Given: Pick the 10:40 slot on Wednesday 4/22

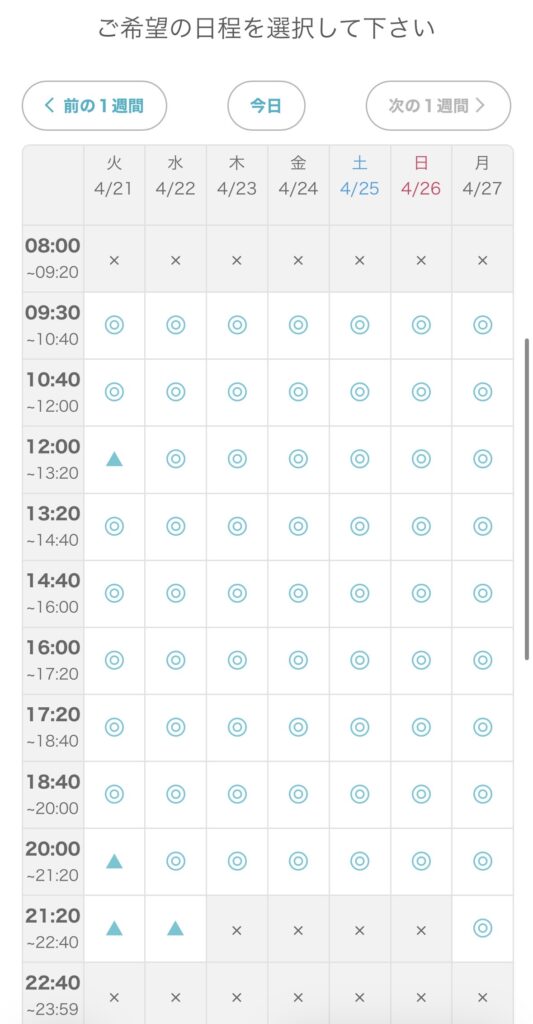Looking at the screenshot, I should (176, 392).
